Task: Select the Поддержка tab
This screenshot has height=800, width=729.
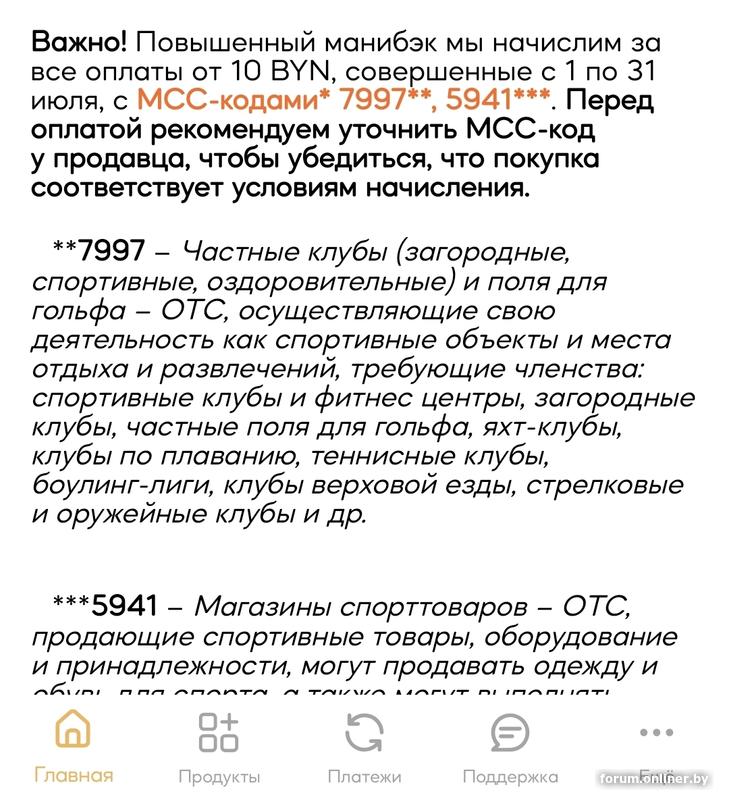Action: click(510, 746)
